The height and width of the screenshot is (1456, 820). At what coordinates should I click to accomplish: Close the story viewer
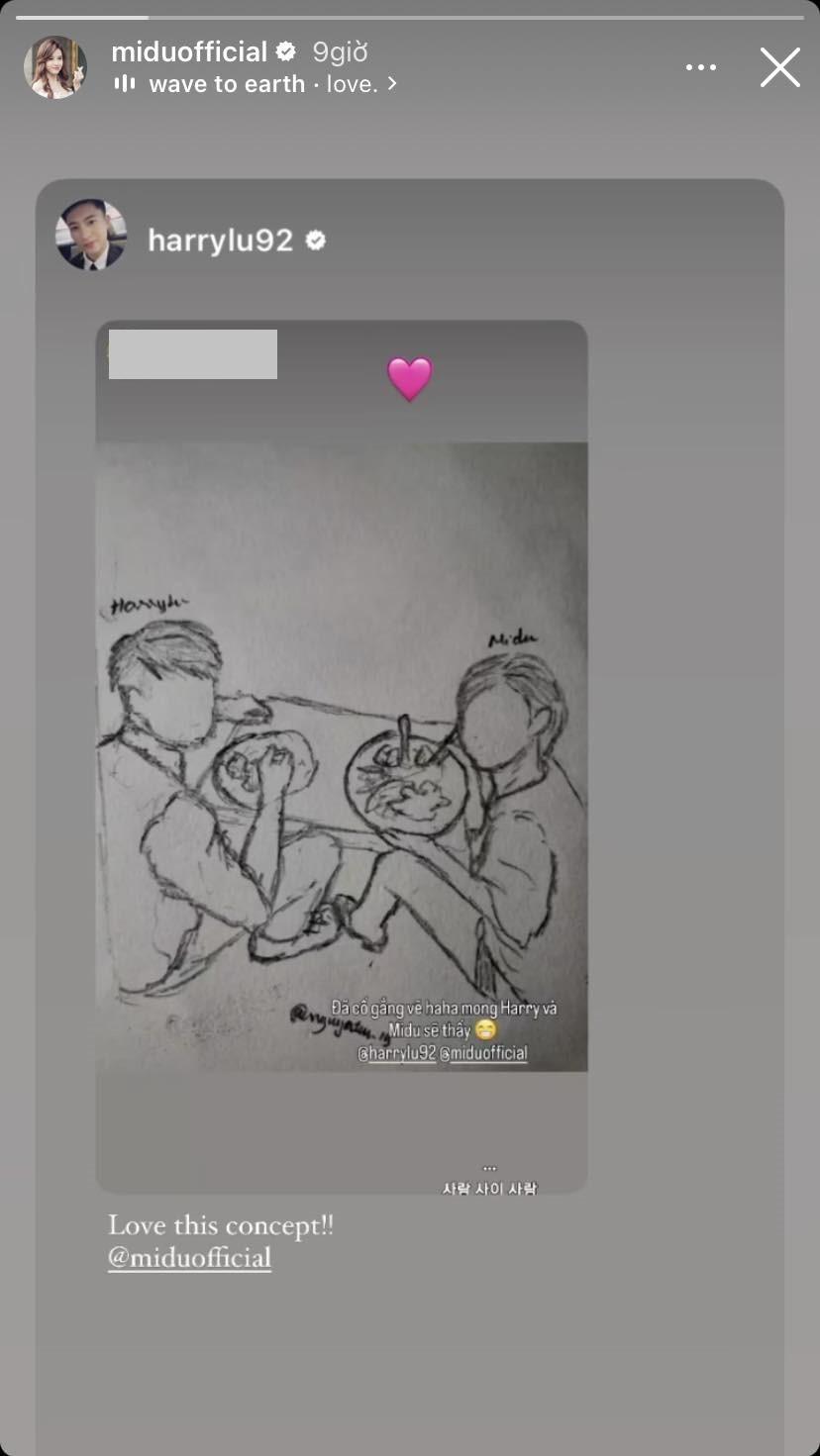coord(779,67)
